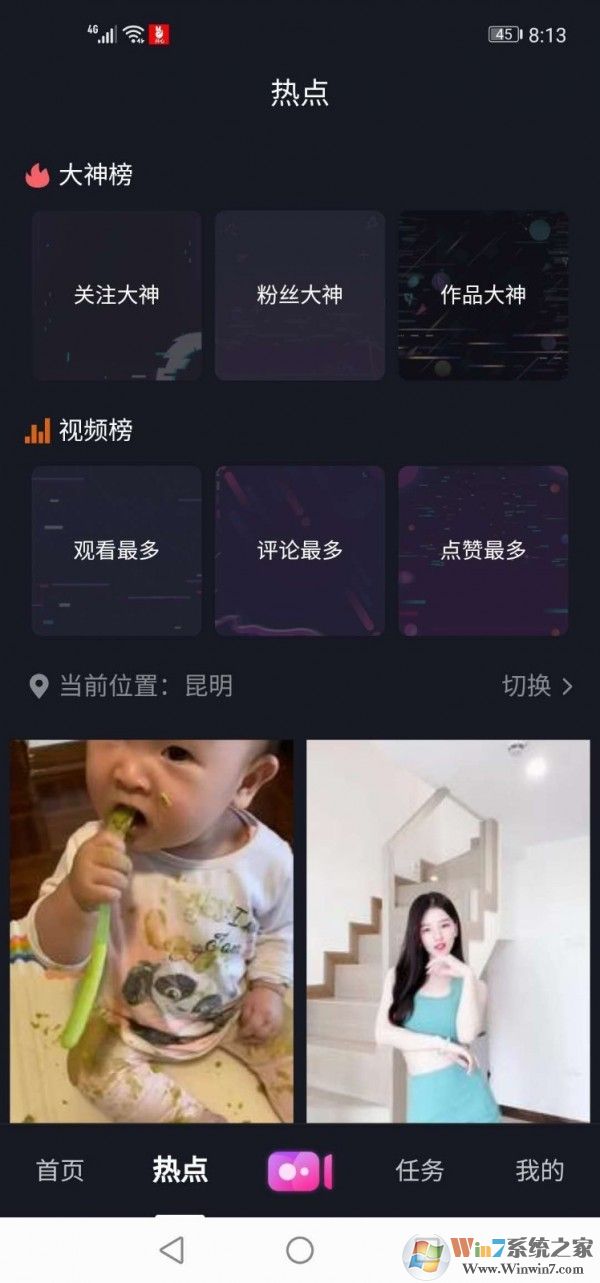The width and height of the screenshot is (600, 1283).
Task: Open the 作品大神 ranking card
Action: pos(483,295)
